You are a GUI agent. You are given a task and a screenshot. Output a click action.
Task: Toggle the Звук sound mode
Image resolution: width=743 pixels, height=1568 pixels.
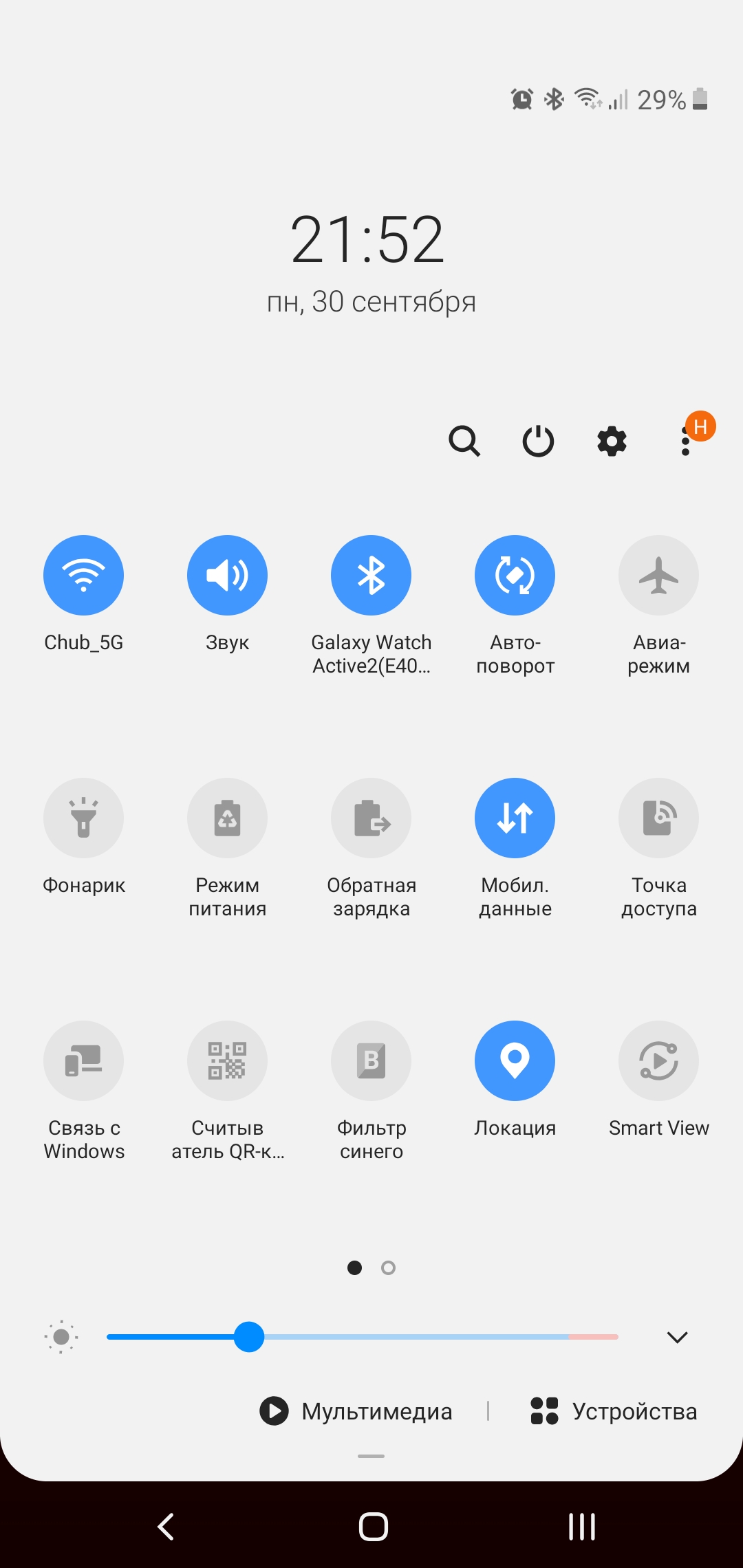click(x=228, y=575)
